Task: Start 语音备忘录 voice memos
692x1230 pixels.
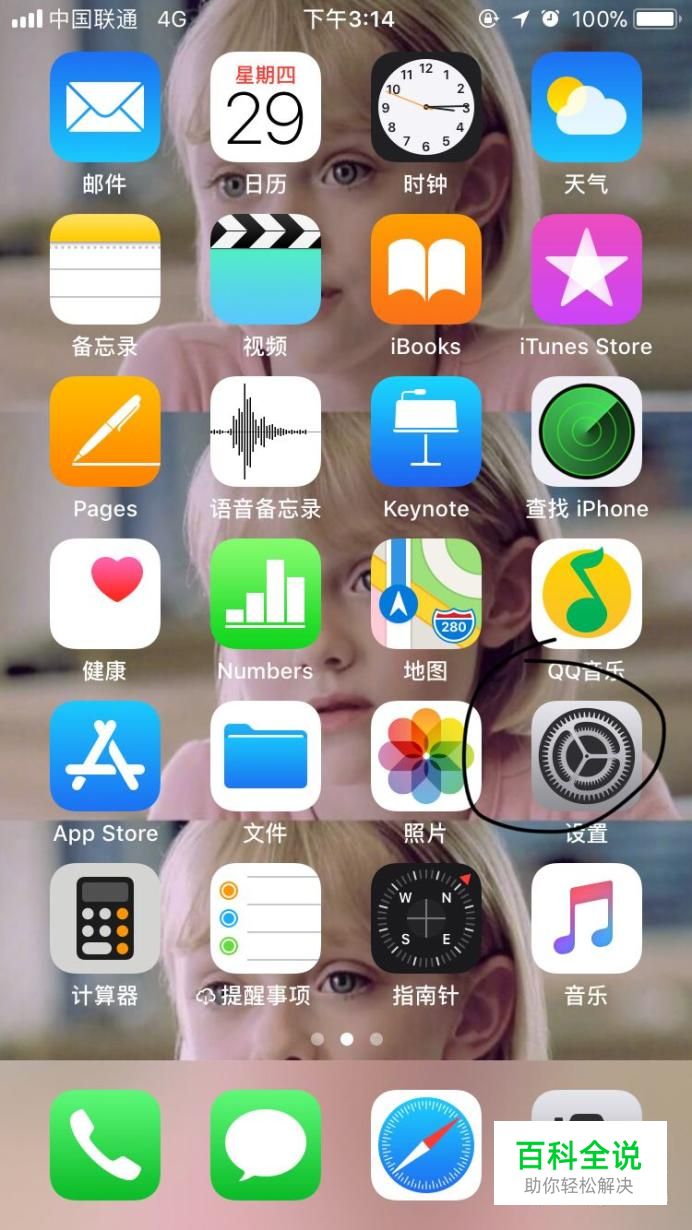Action: 265,431
